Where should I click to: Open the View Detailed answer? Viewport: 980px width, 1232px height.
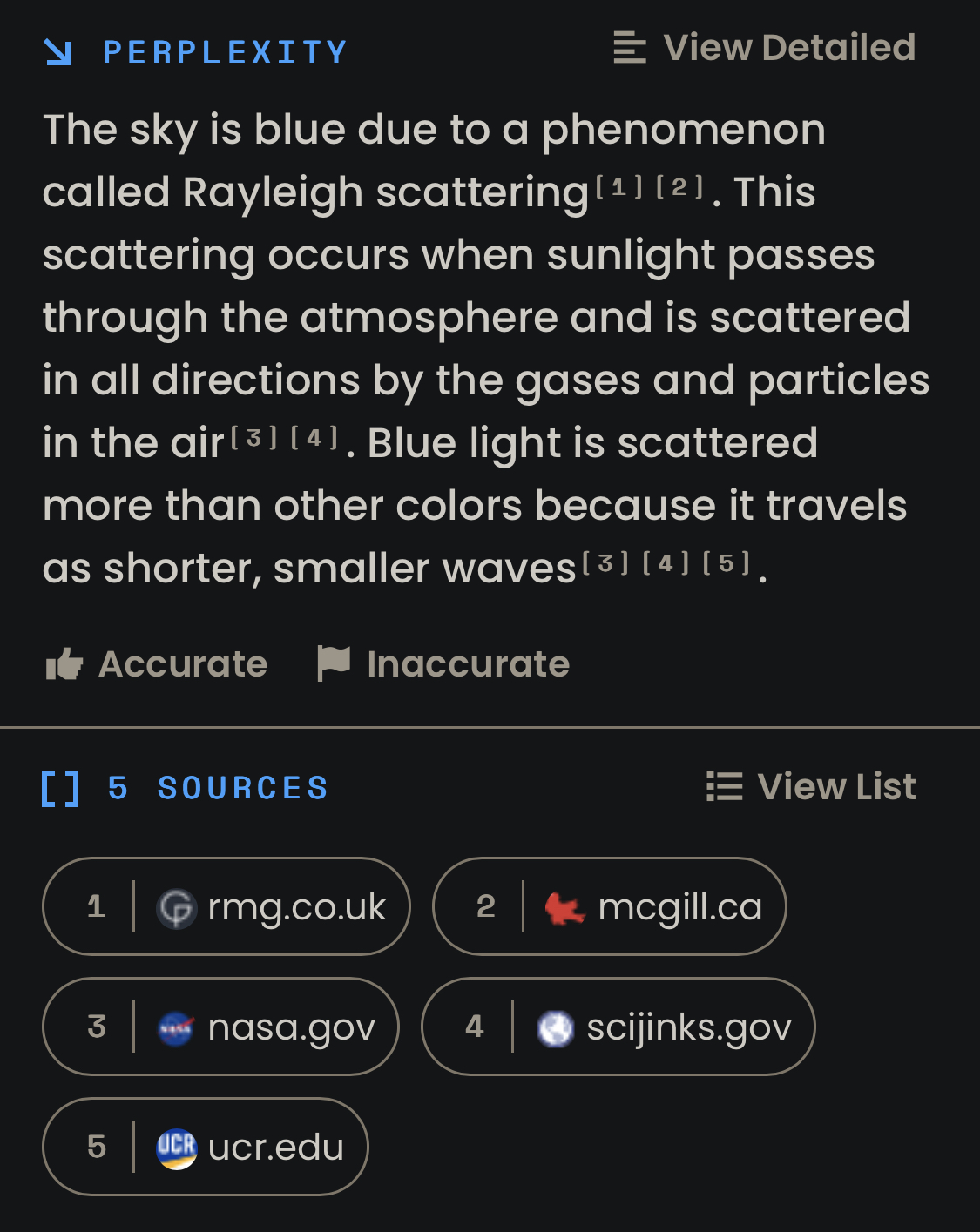tap(765, 48)
